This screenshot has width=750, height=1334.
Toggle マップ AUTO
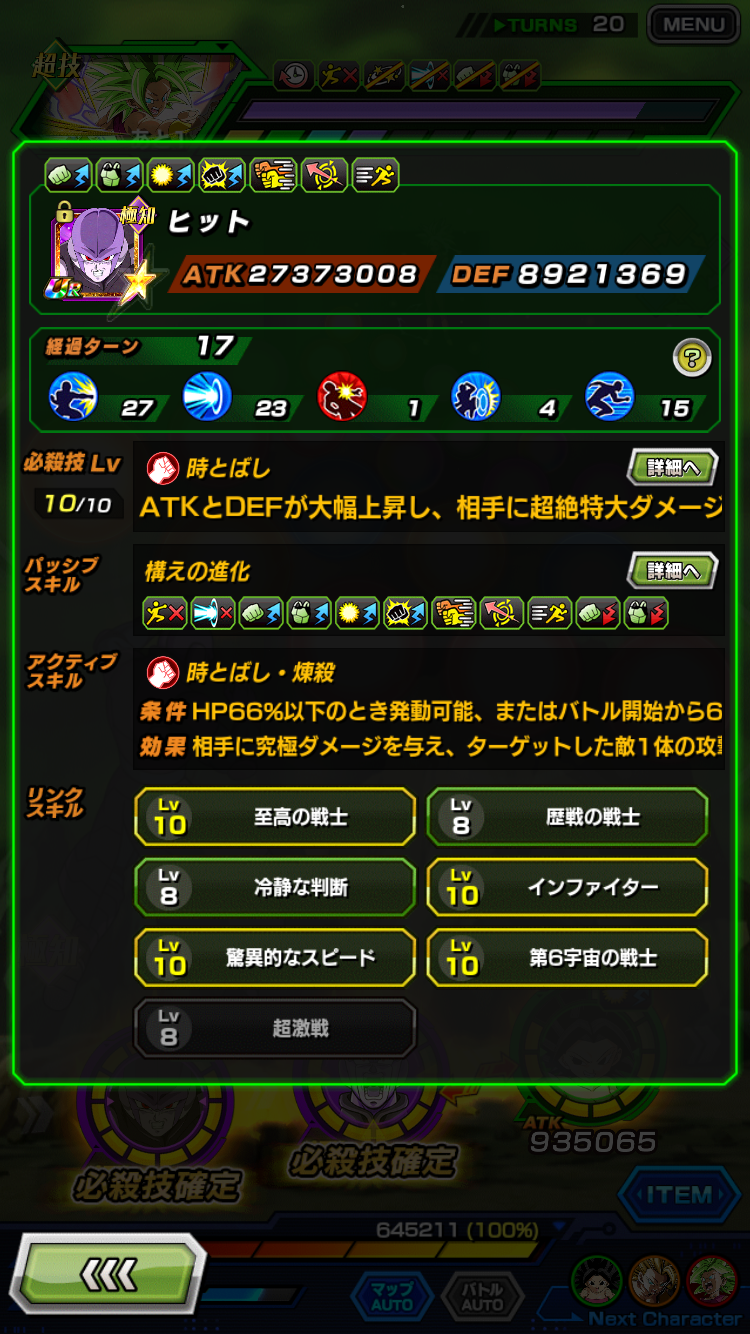click(x=392, y=1297)
